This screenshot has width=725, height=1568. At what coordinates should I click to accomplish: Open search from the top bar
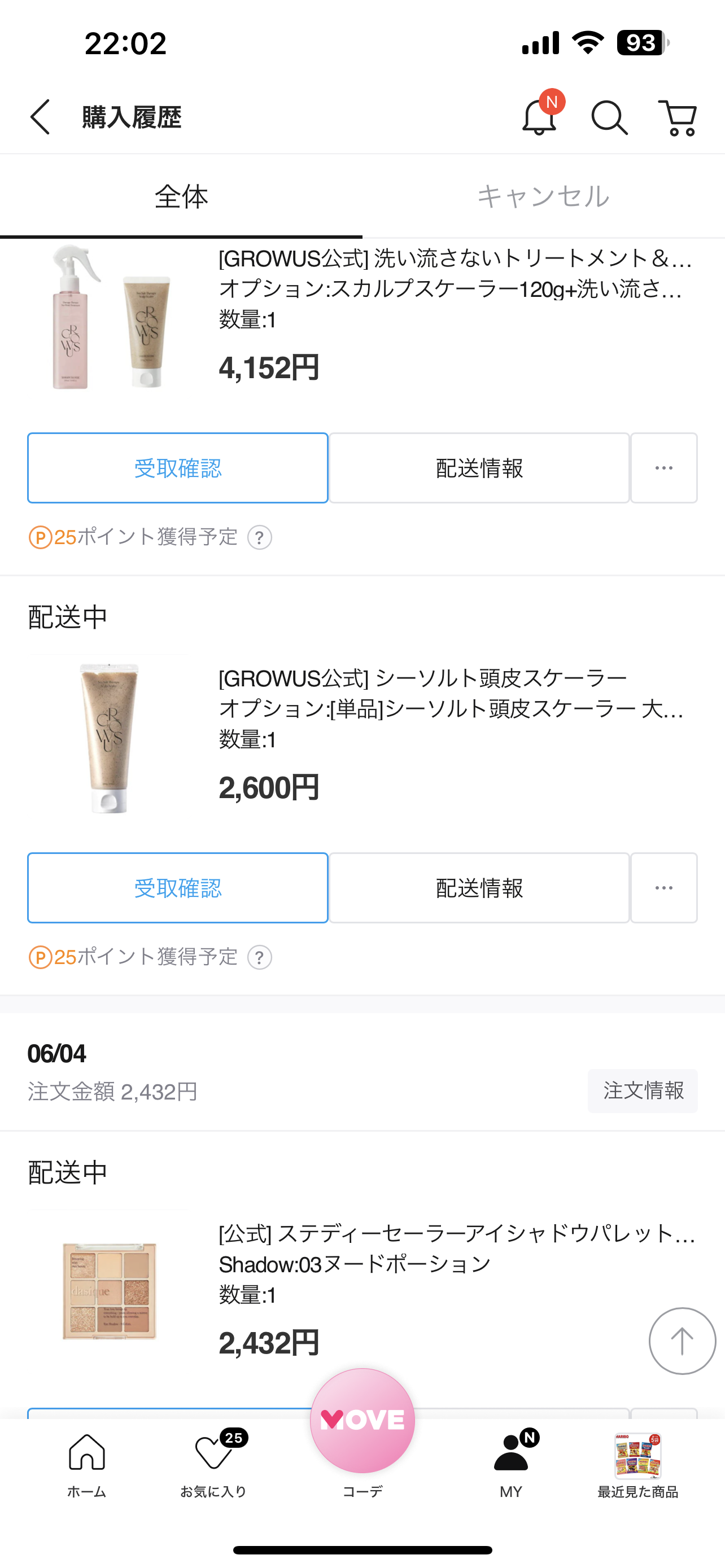click(x=609, y=117)
